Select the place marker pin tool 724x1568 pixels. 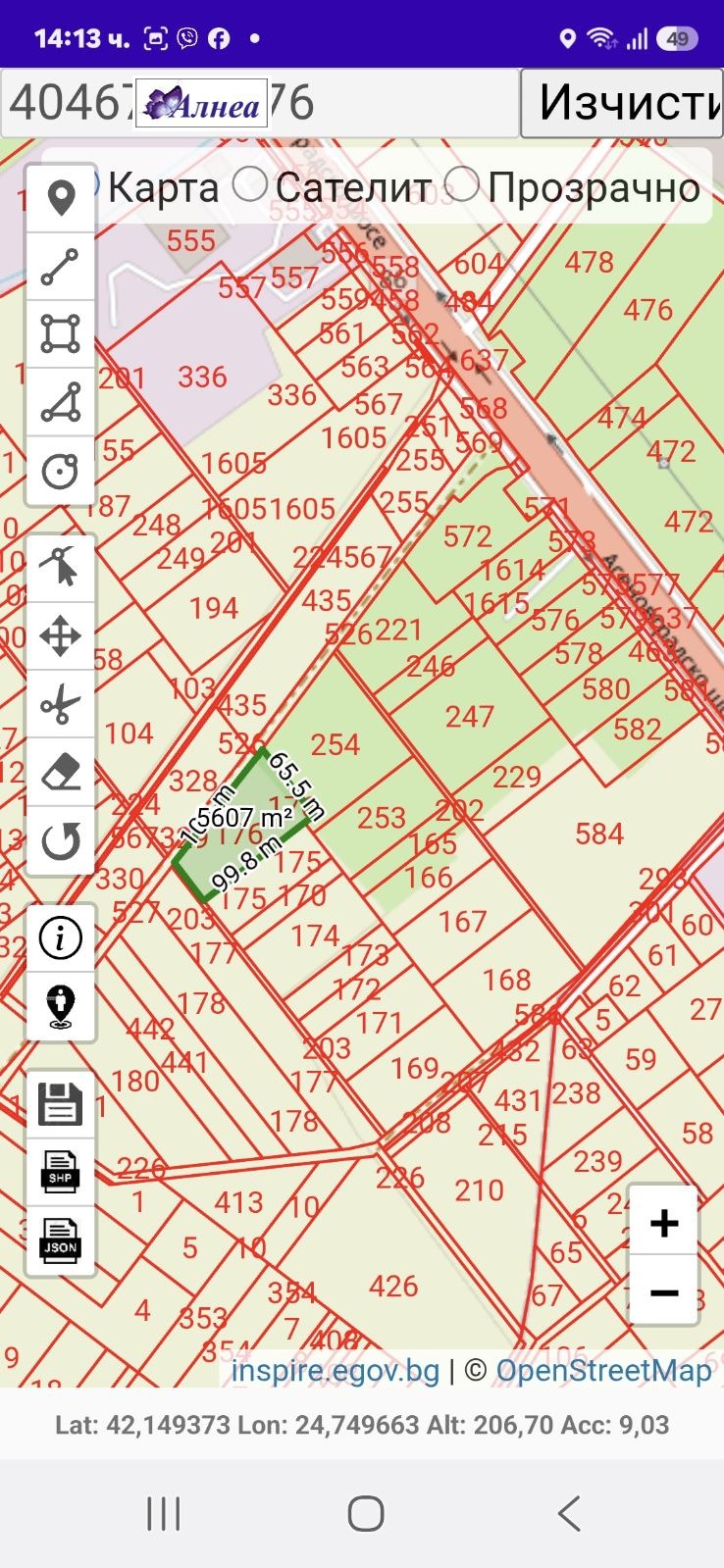[61, 198]
